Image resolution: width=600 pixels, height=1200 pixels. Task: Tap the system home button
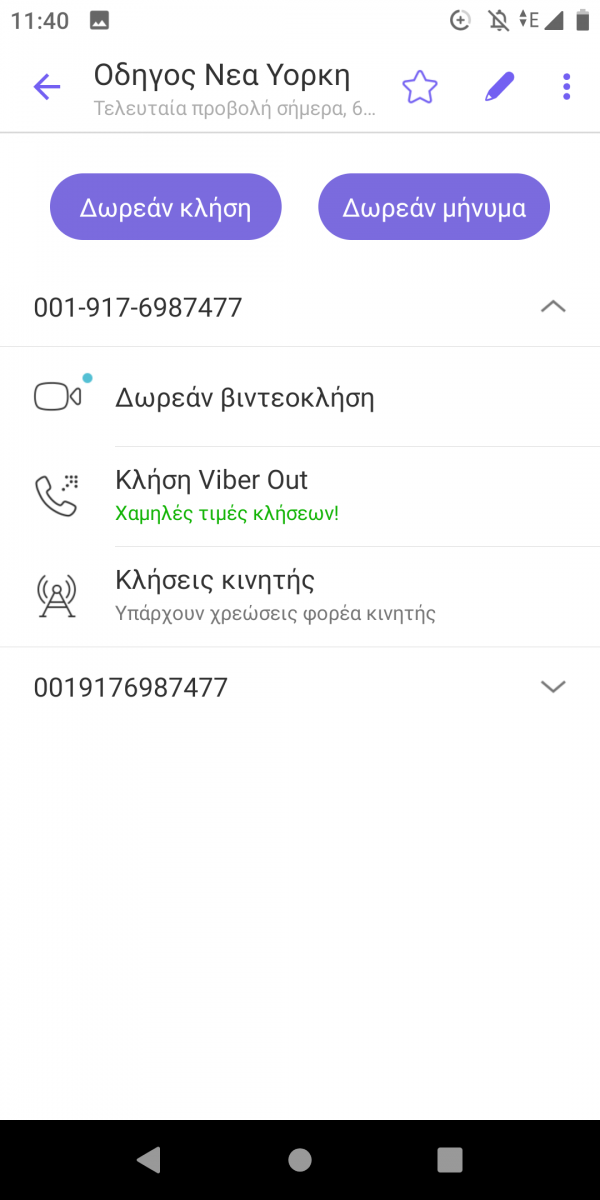[x=300, y=1159]
